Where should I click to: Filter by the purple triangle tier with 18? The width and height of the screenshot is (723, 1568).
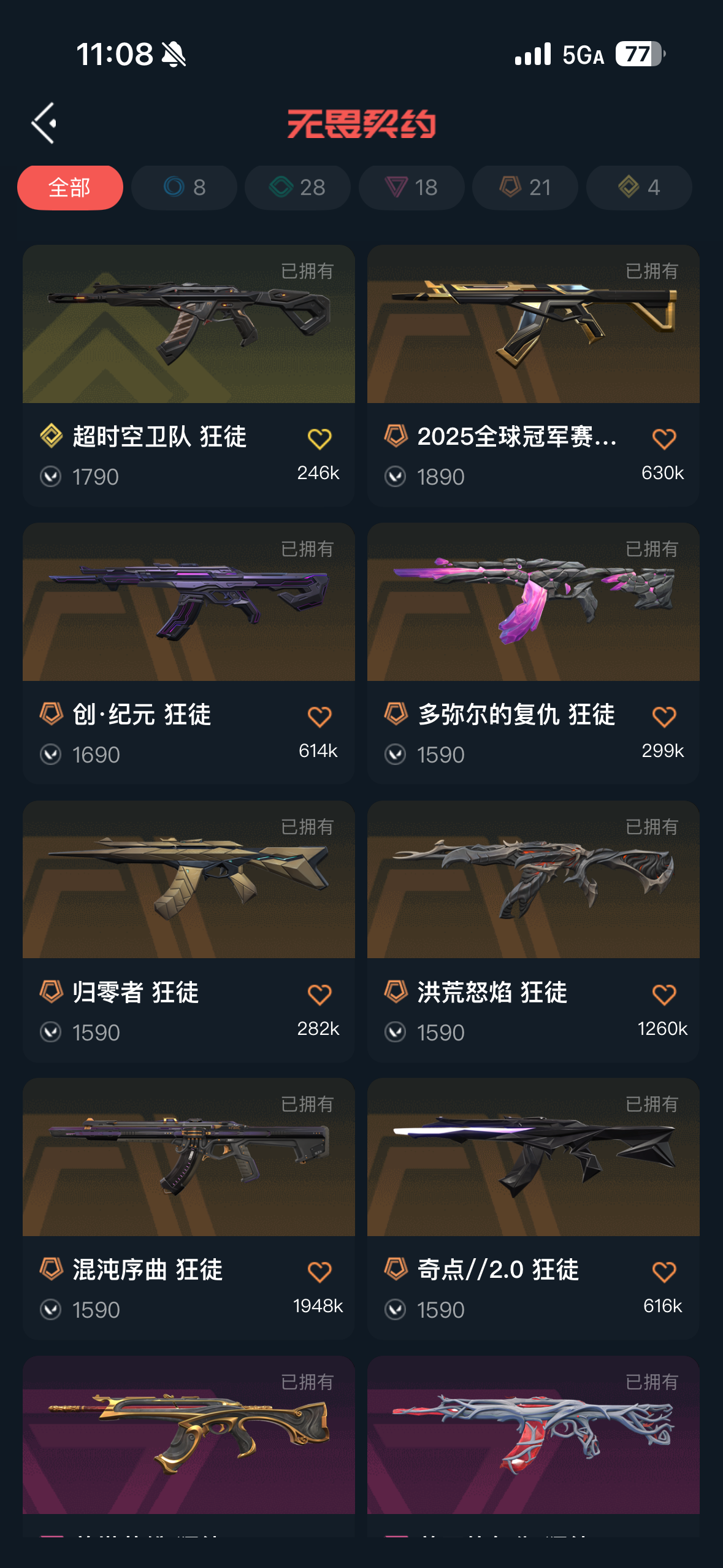click(x=411, y=188)
